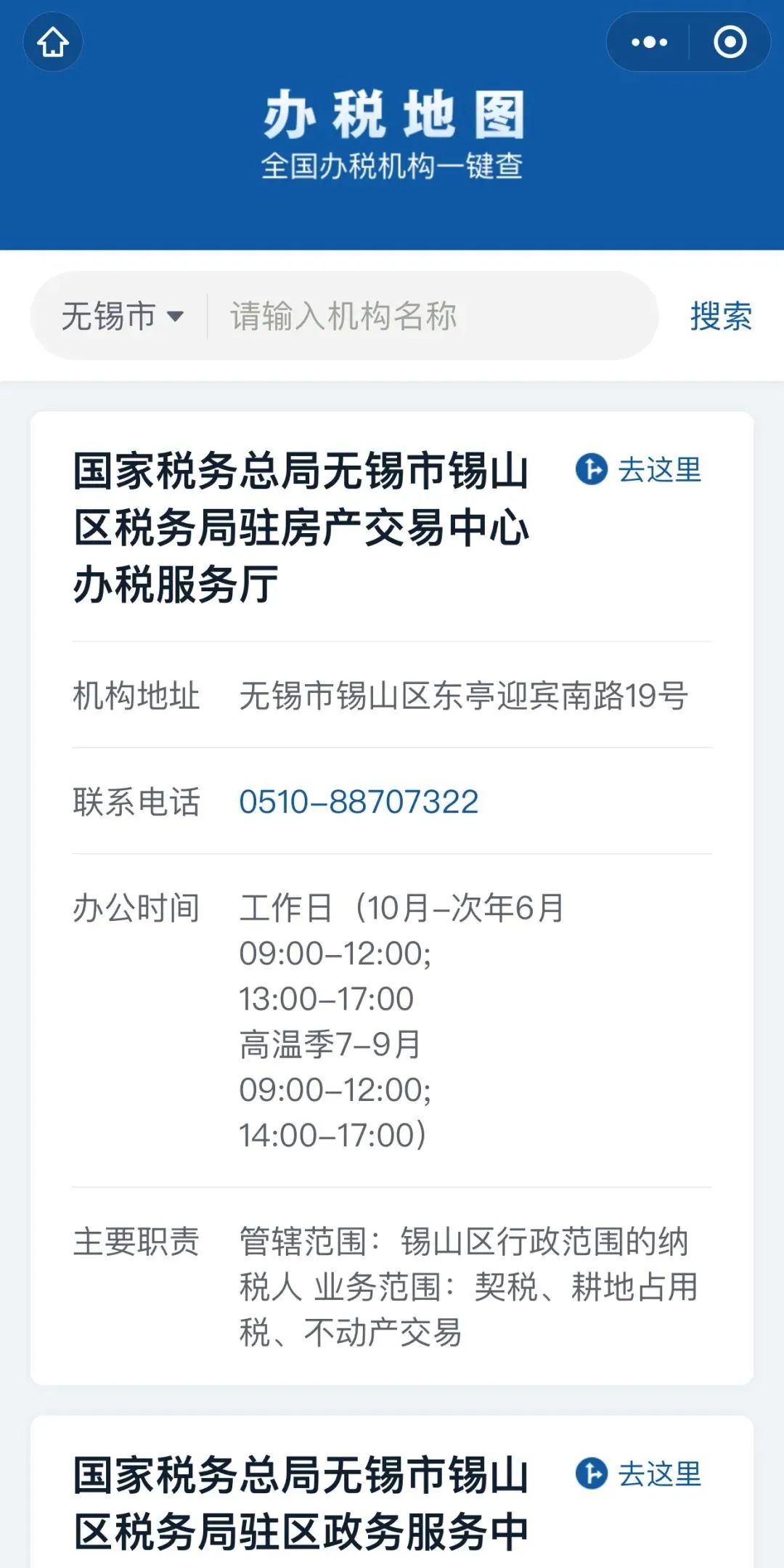Open the 无锡市 city dropdown
This screenshot has width=784, height=1568.
tap(122, 316)
